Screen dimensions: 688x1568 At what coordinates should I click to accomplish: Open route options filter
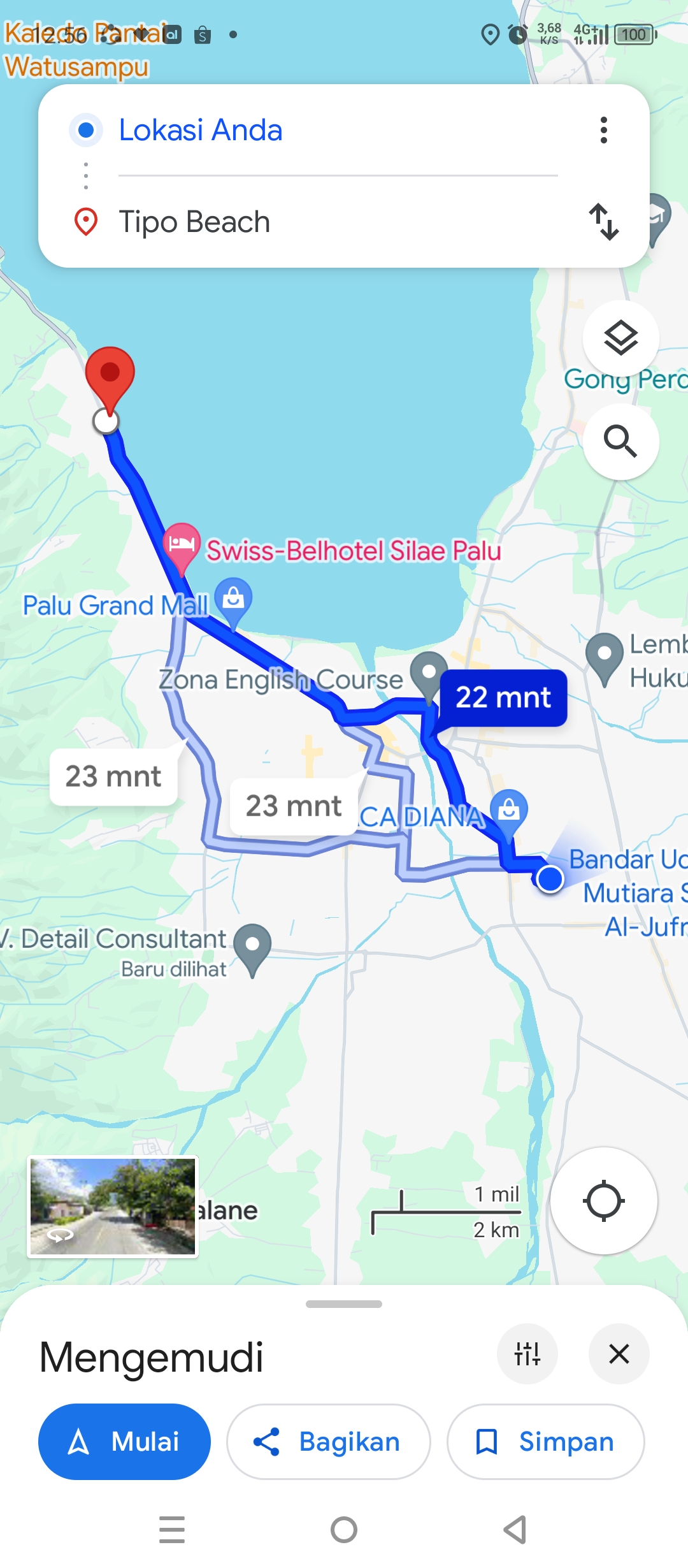tap(527, 1353)
